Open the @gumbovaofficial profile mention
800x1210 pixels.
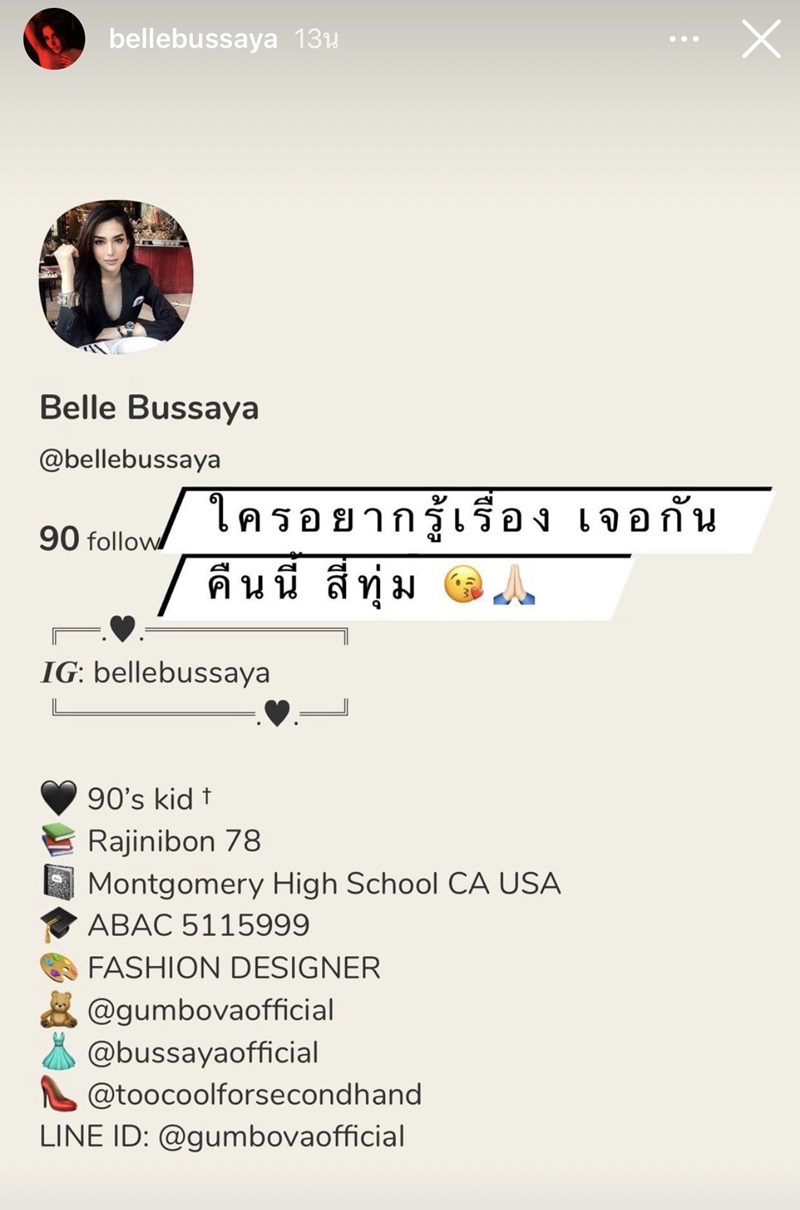coord(208,1010)
